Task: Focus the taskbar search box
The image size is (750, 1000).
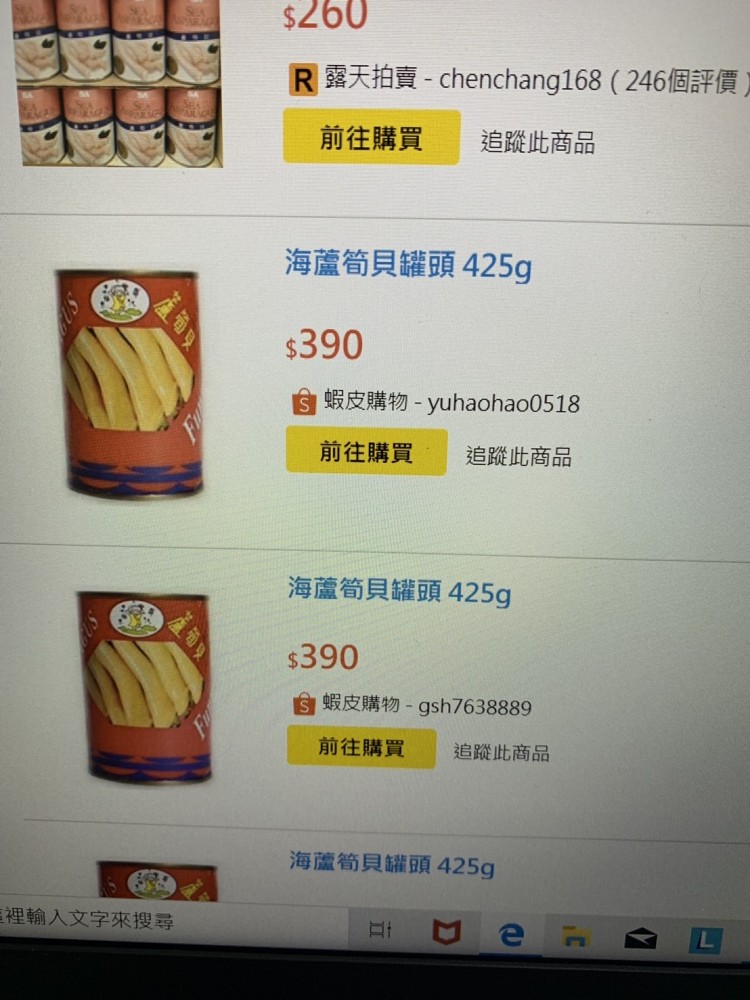Action: pyautogui.click(x=150, y=921)
